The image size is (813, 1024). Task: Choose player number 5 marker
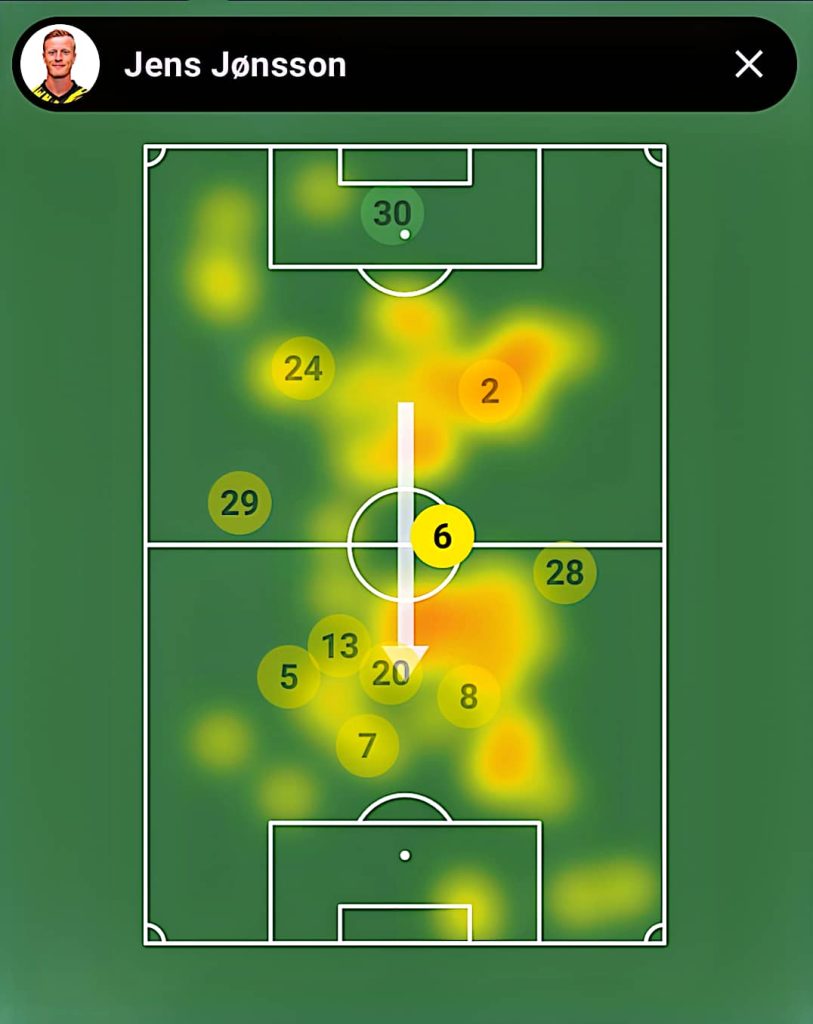pyautogui.click(x=288, y=677)
